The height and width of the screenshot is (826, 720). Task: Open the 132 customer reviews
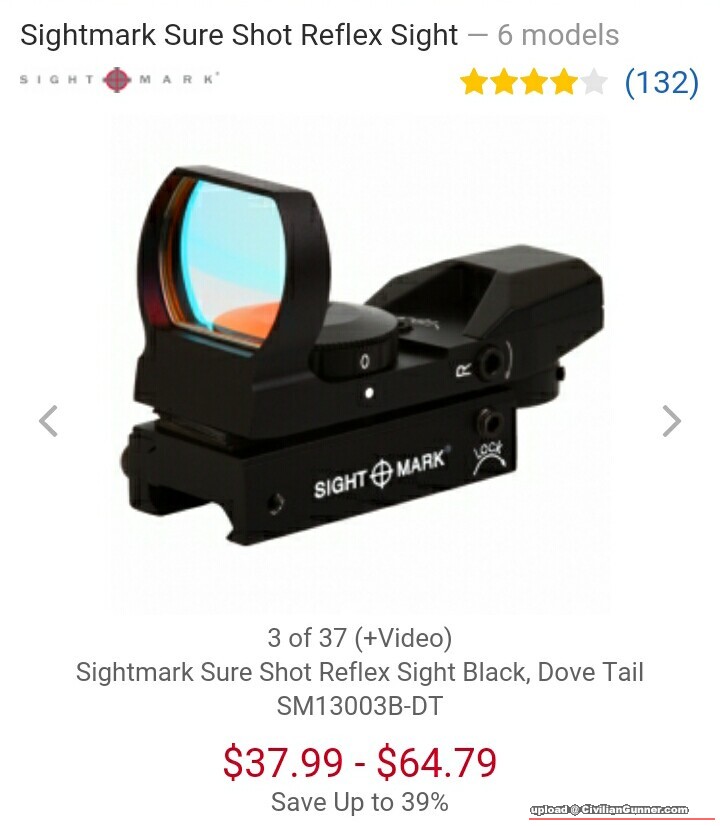click(x=660, y=82)
